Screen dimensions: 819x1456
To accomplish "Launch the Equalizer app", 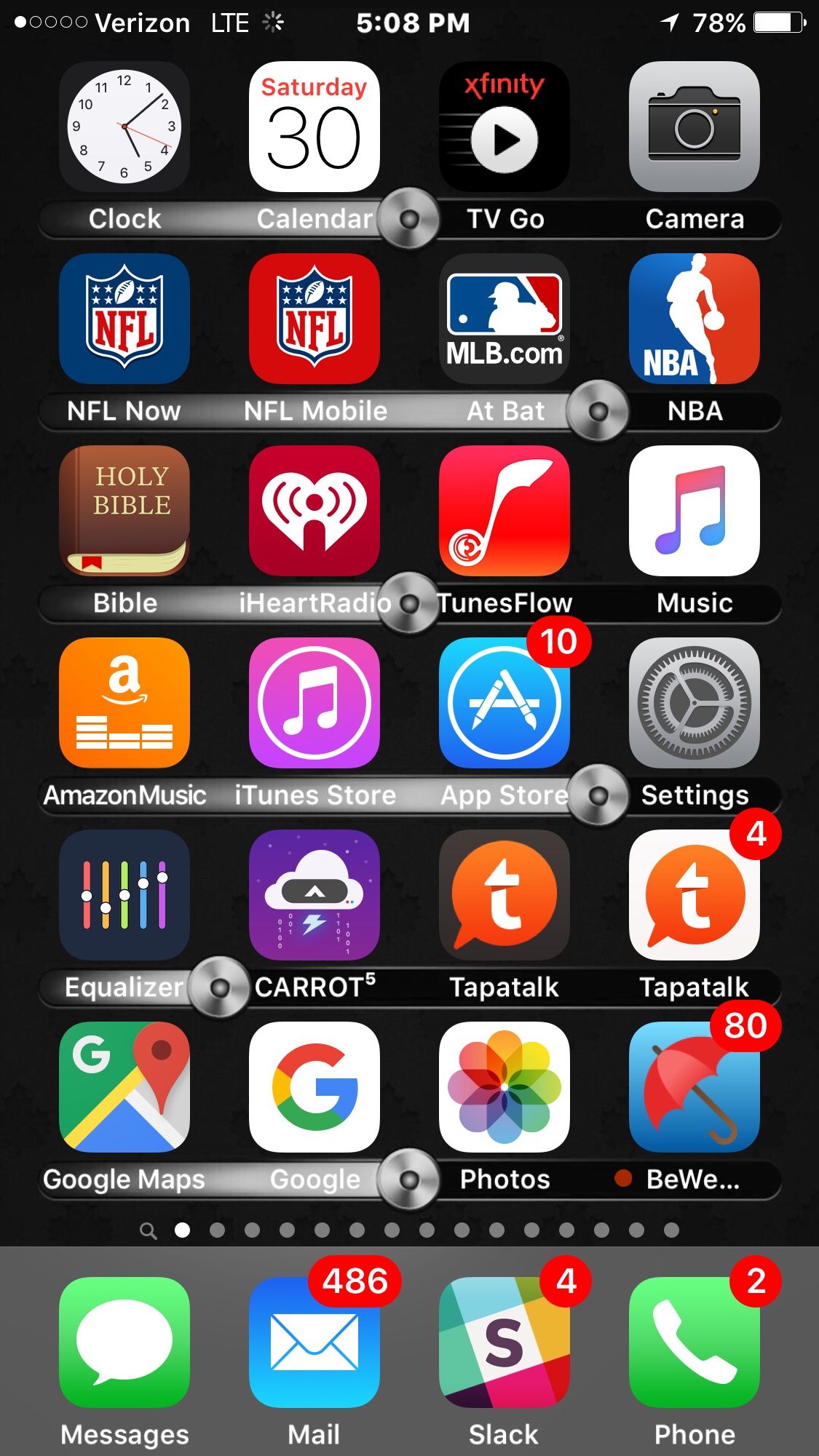I will (124, 895).
